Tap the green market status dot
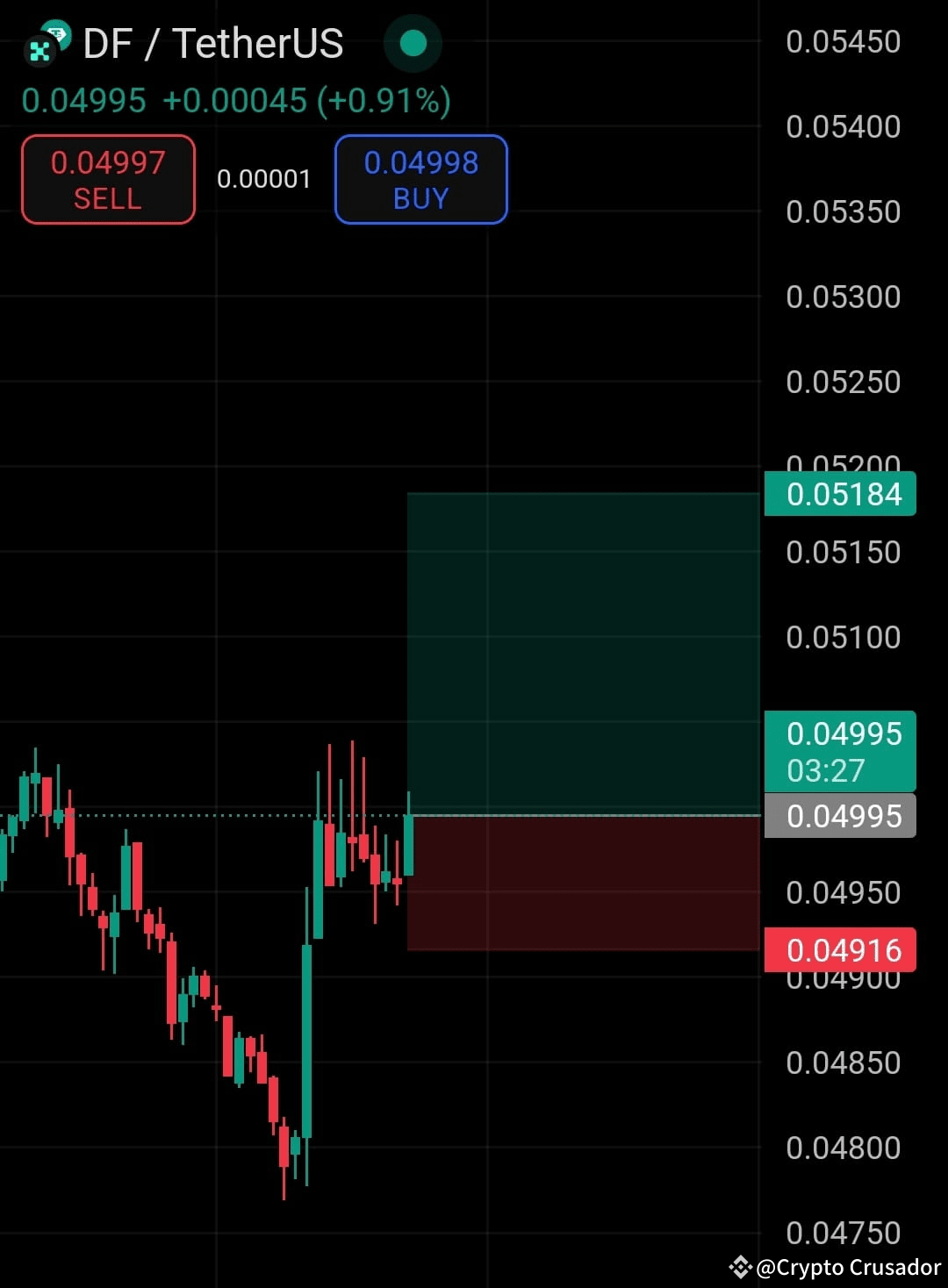 click(413, 43)
